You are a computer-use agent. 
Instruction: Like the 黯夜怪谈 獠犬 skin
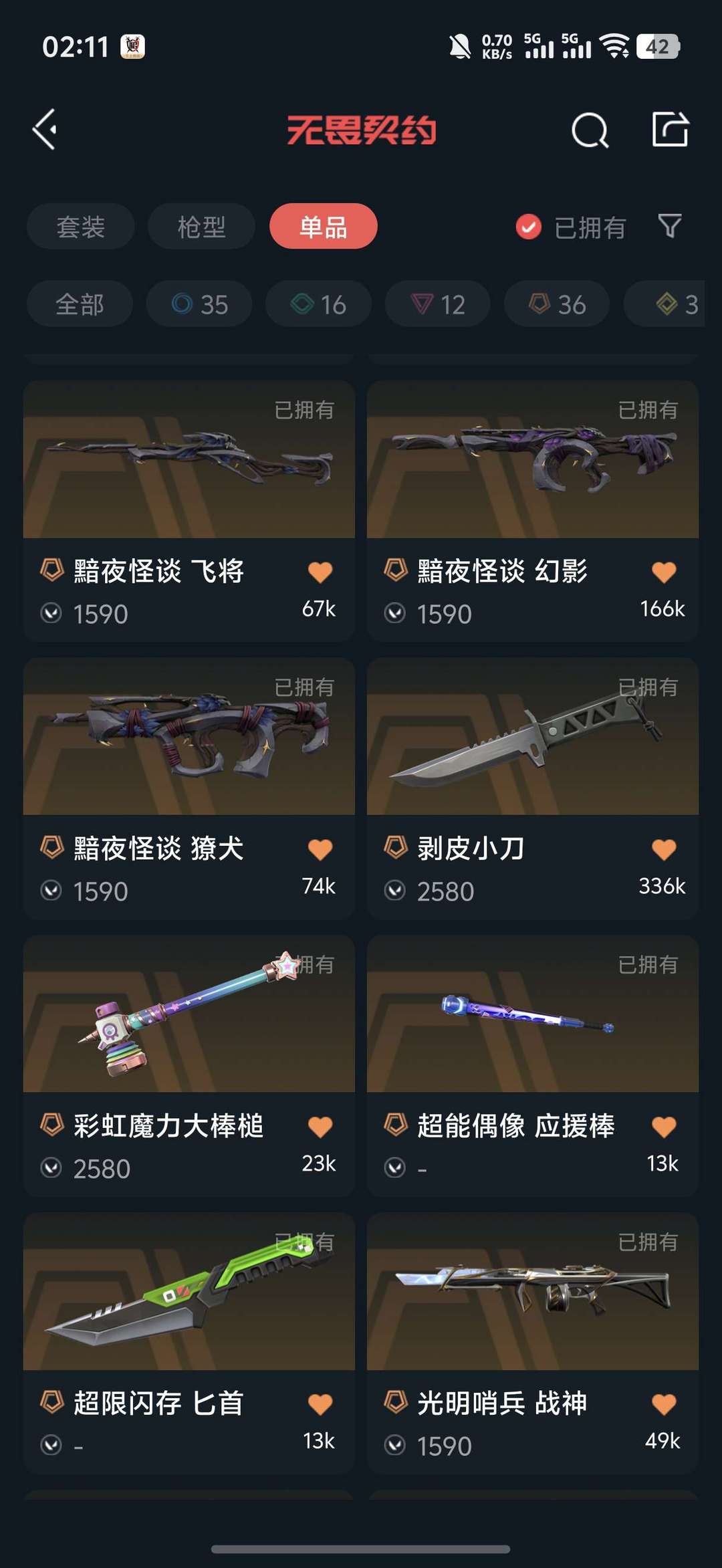click(320, 849)
